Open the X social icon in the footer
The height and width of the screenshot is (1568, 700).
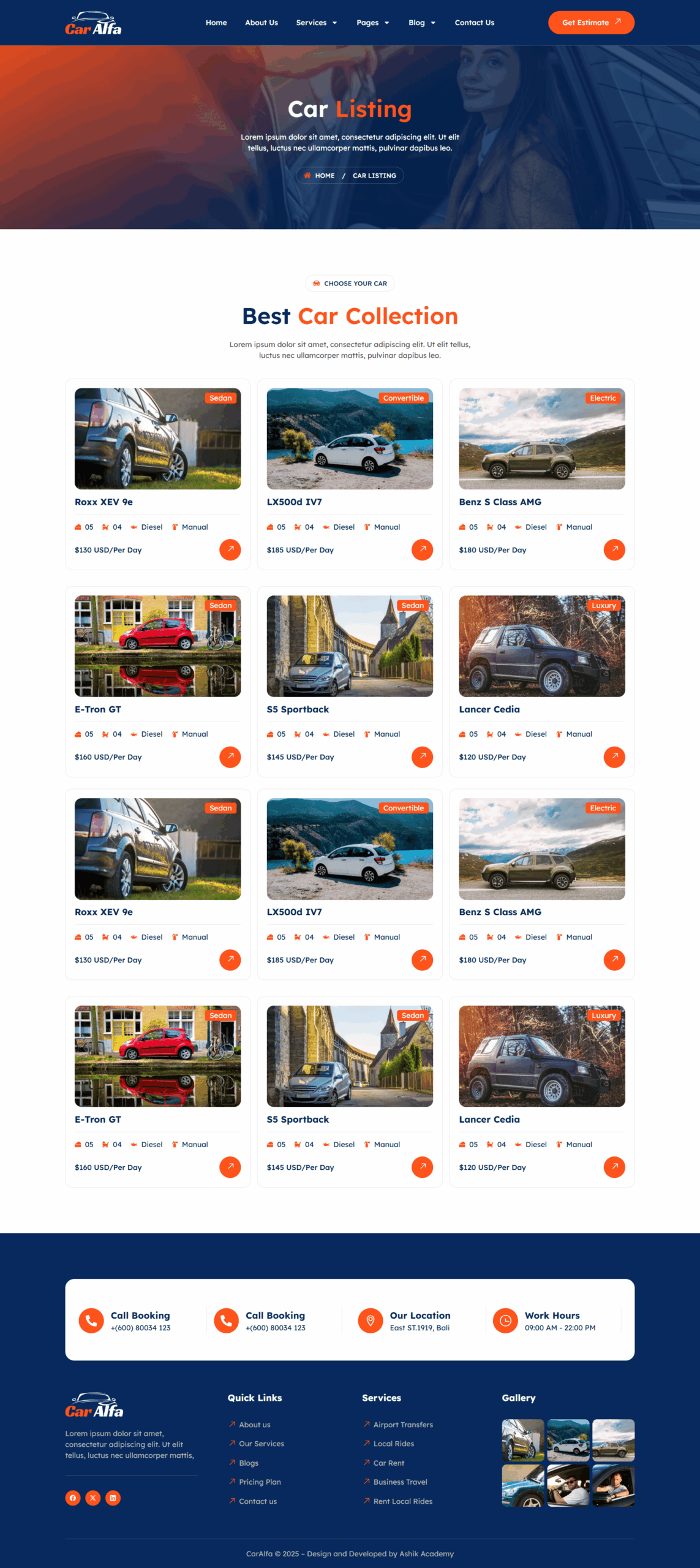pyautogui.click(x=93, y=1498)
